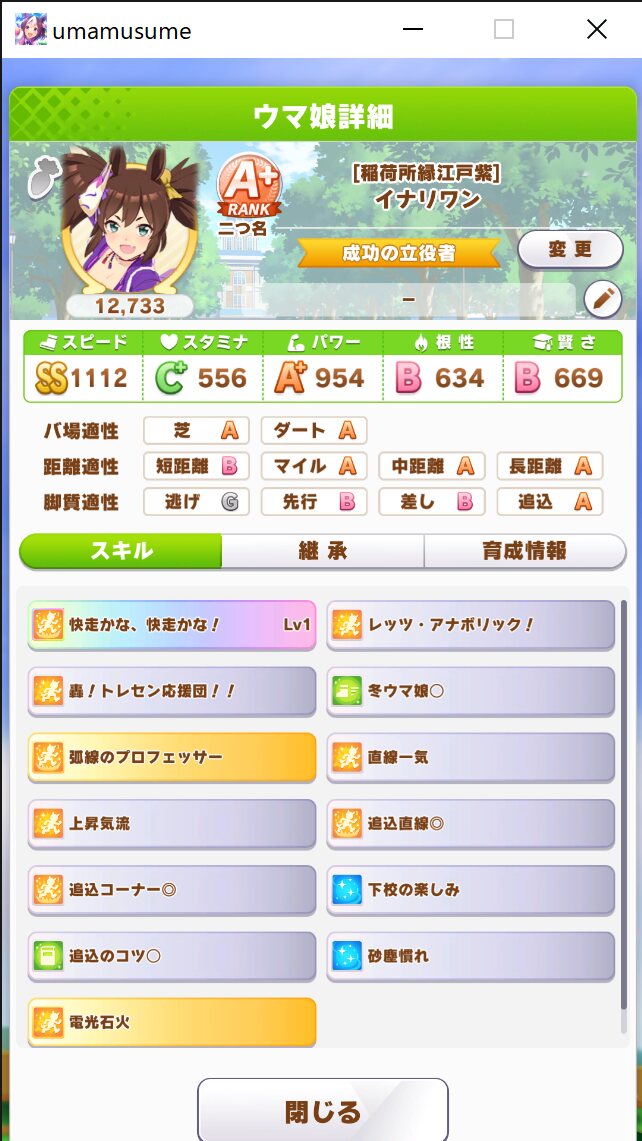Select the スキル tab
This screenshot has width=642, height=1141.
click(121, 551)
